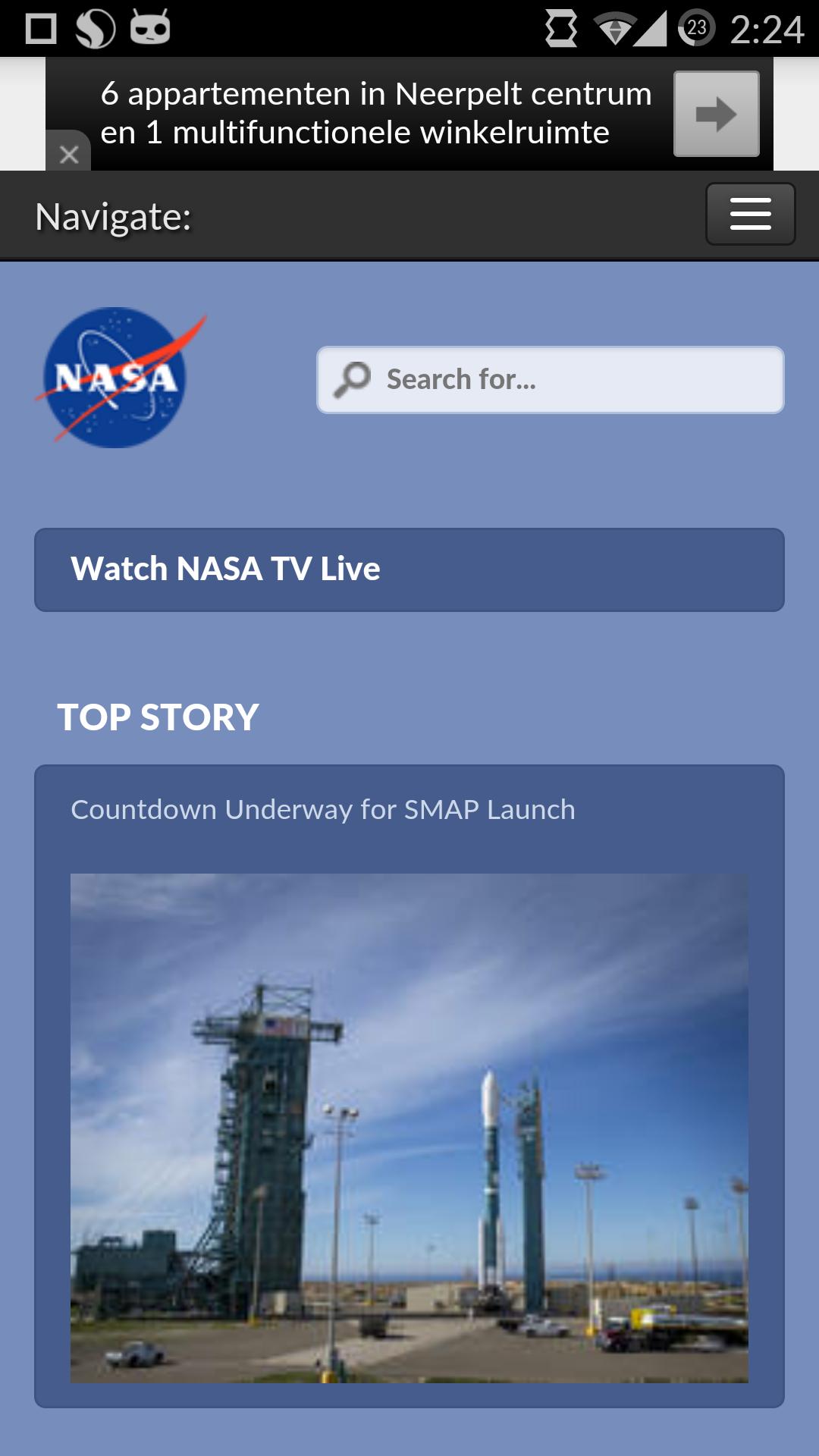Click the Navigate label
819x1456 pixels.
(112, 218)
